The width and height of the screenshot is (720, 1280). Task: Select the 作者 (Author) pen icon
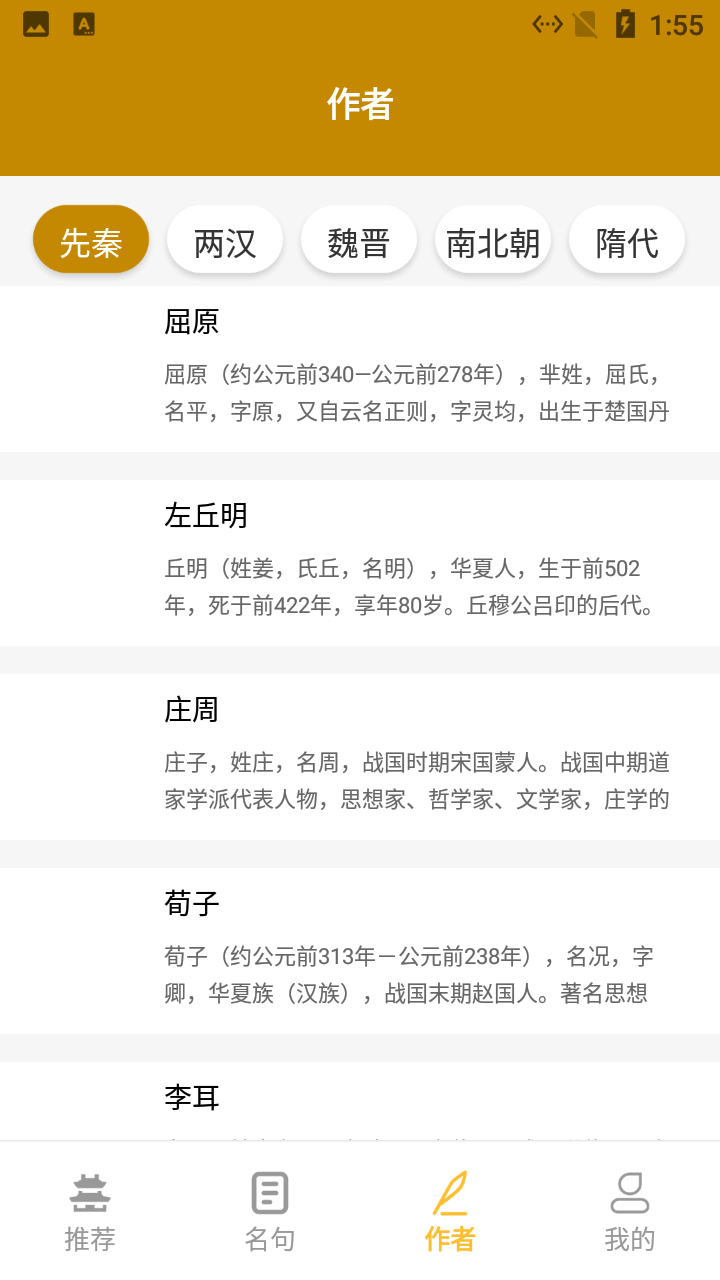[448, 1210]
